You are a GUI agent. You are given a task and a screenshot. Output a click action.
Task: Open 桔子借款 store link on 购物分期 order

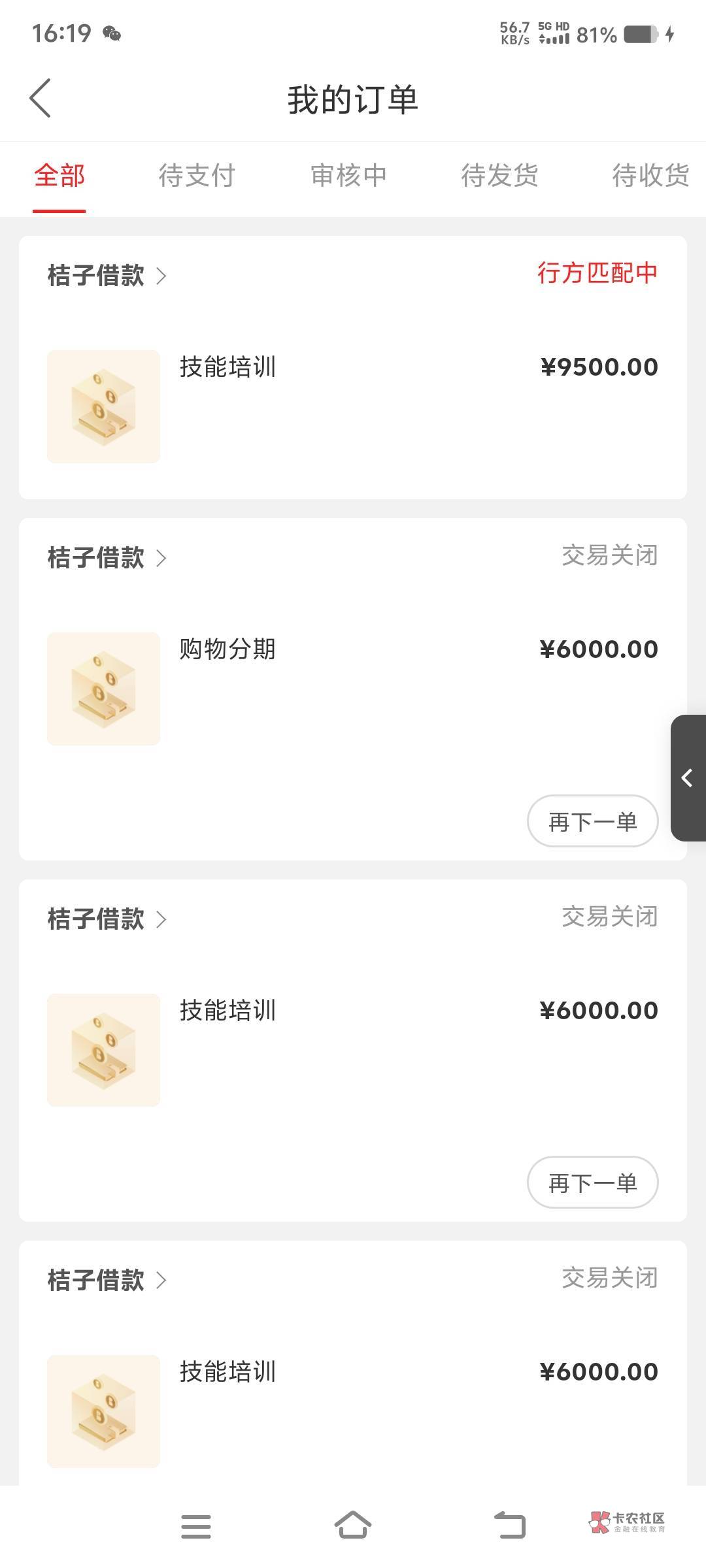coord(107,557)
